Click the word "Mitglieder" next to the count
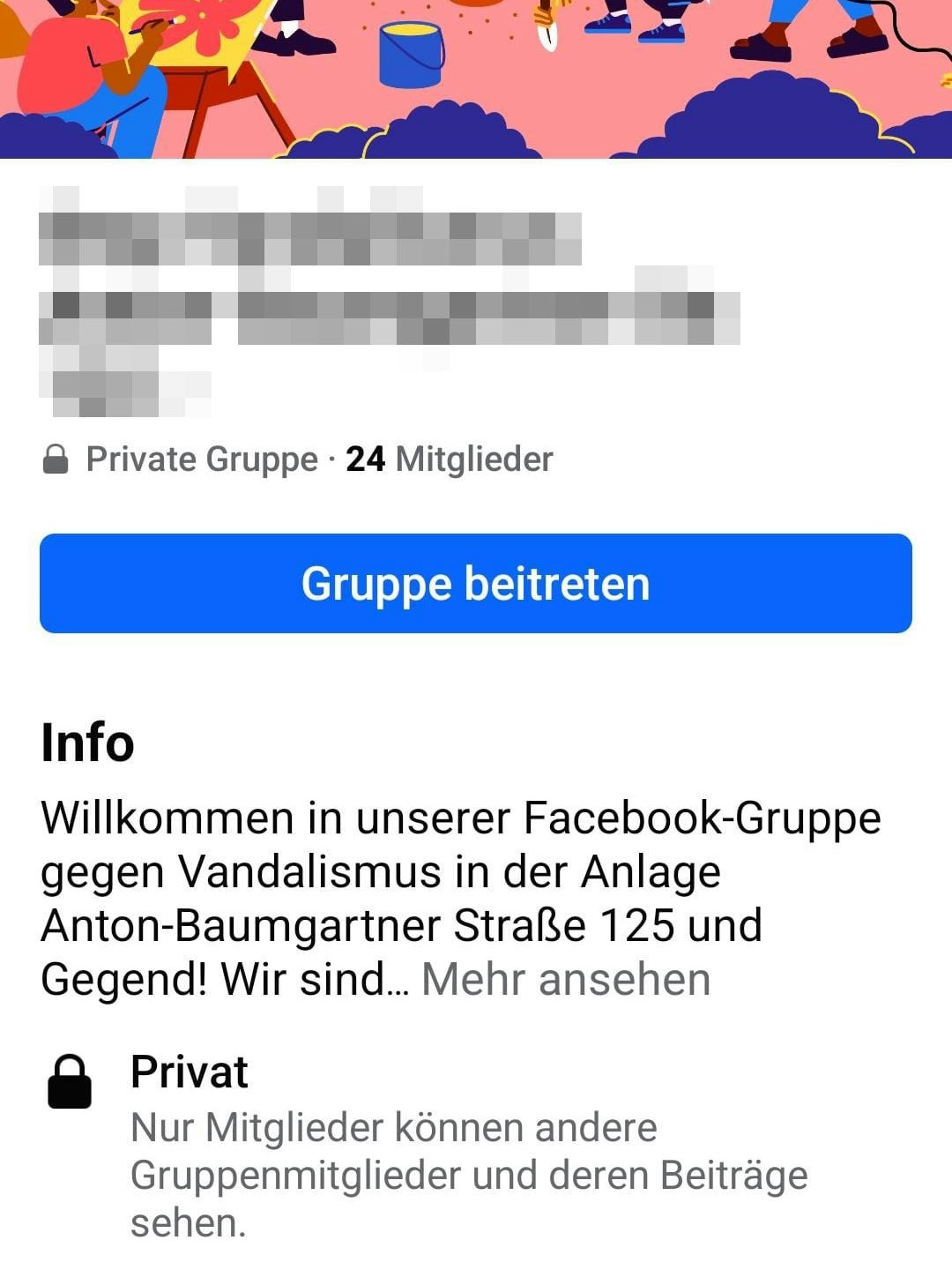This screenshot has height=1270, width=952. [474, 459]
